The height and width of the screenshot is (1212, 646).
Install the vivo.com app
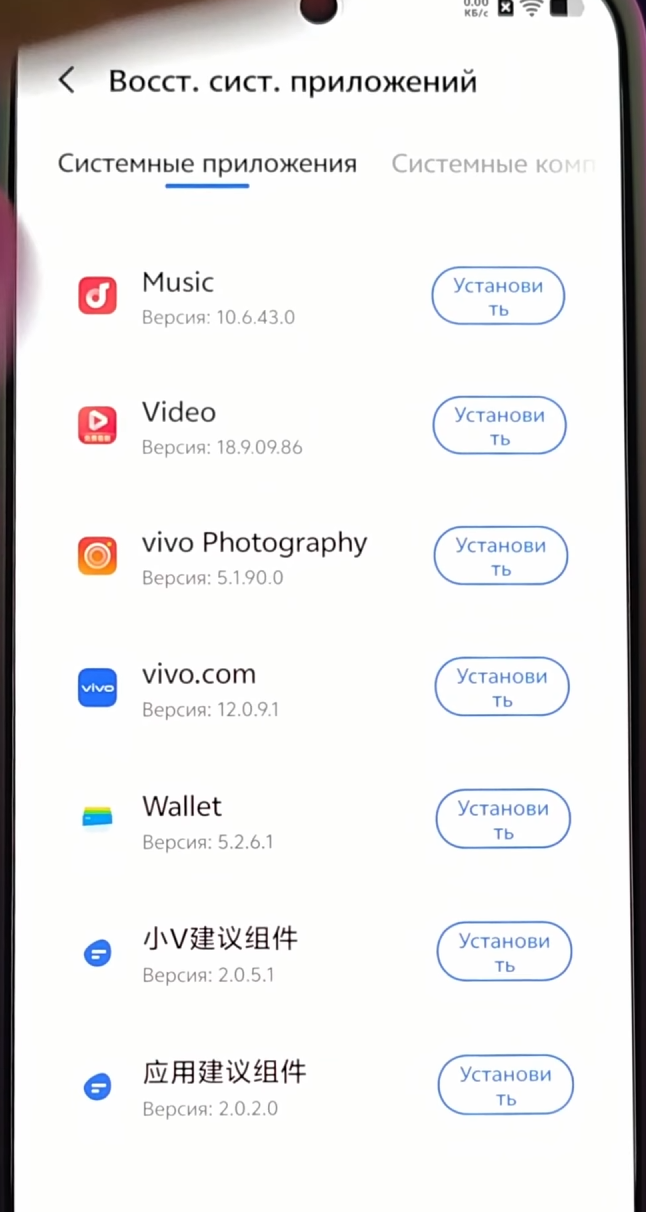tap(501, 688)
